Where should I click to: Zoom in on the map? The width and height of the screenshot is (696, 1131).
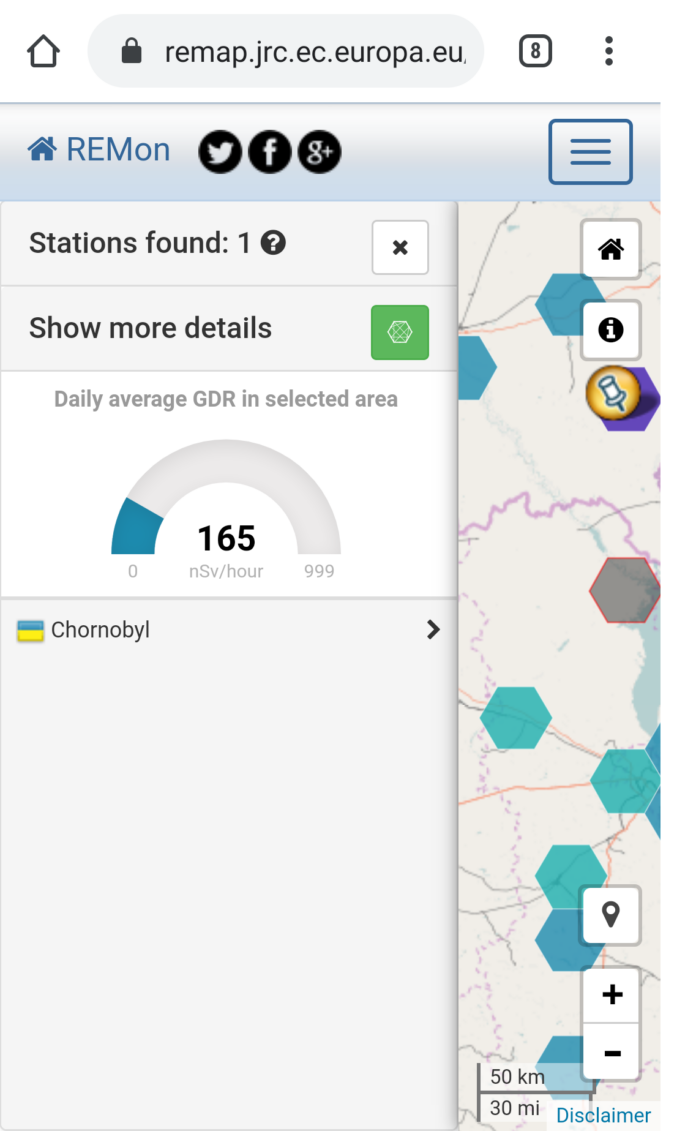point(612,995)
